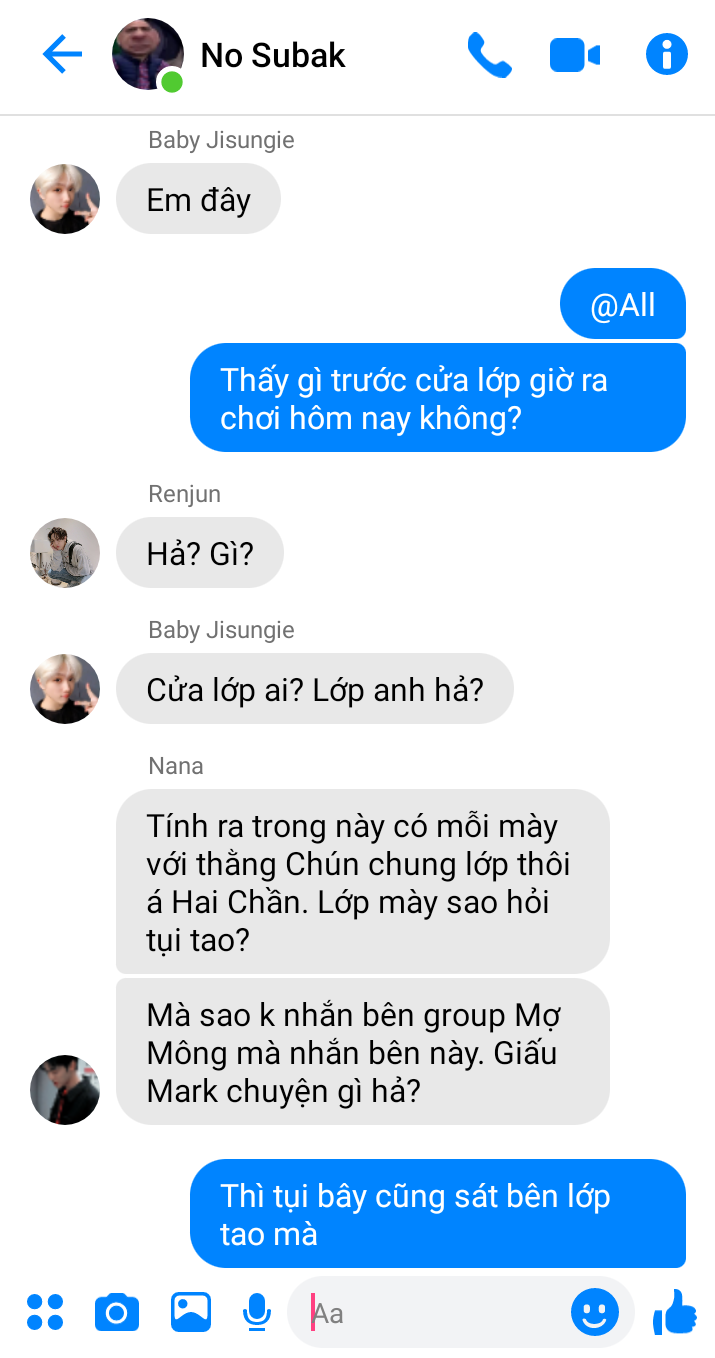This screenshot has width=715, height=1358.
Task: Start a voice call with No Subak
Action: click(489, 55)
